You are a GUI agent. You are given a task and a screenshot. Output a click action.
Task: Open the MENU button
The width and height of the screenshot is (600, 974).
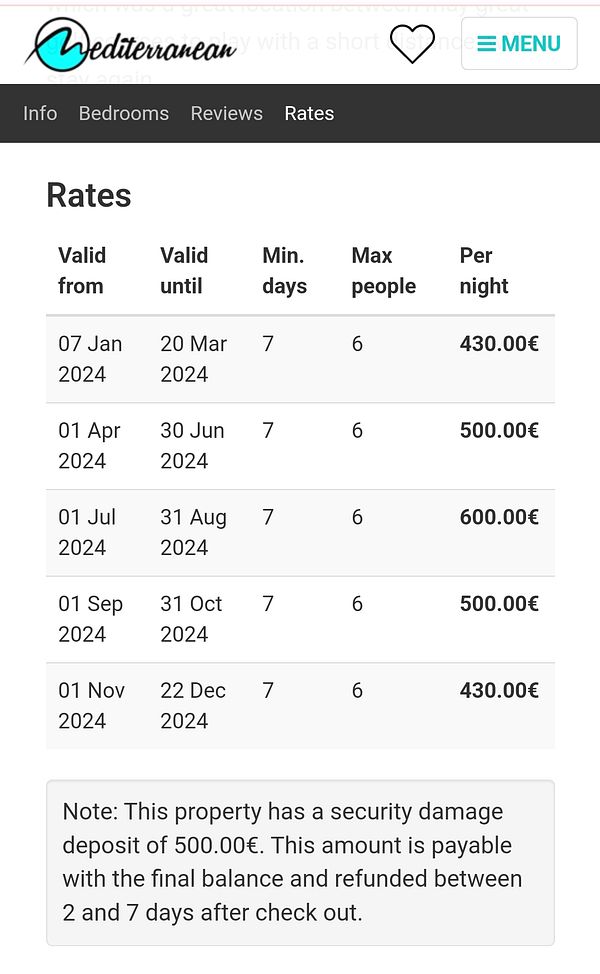click(x=518, y=44)
